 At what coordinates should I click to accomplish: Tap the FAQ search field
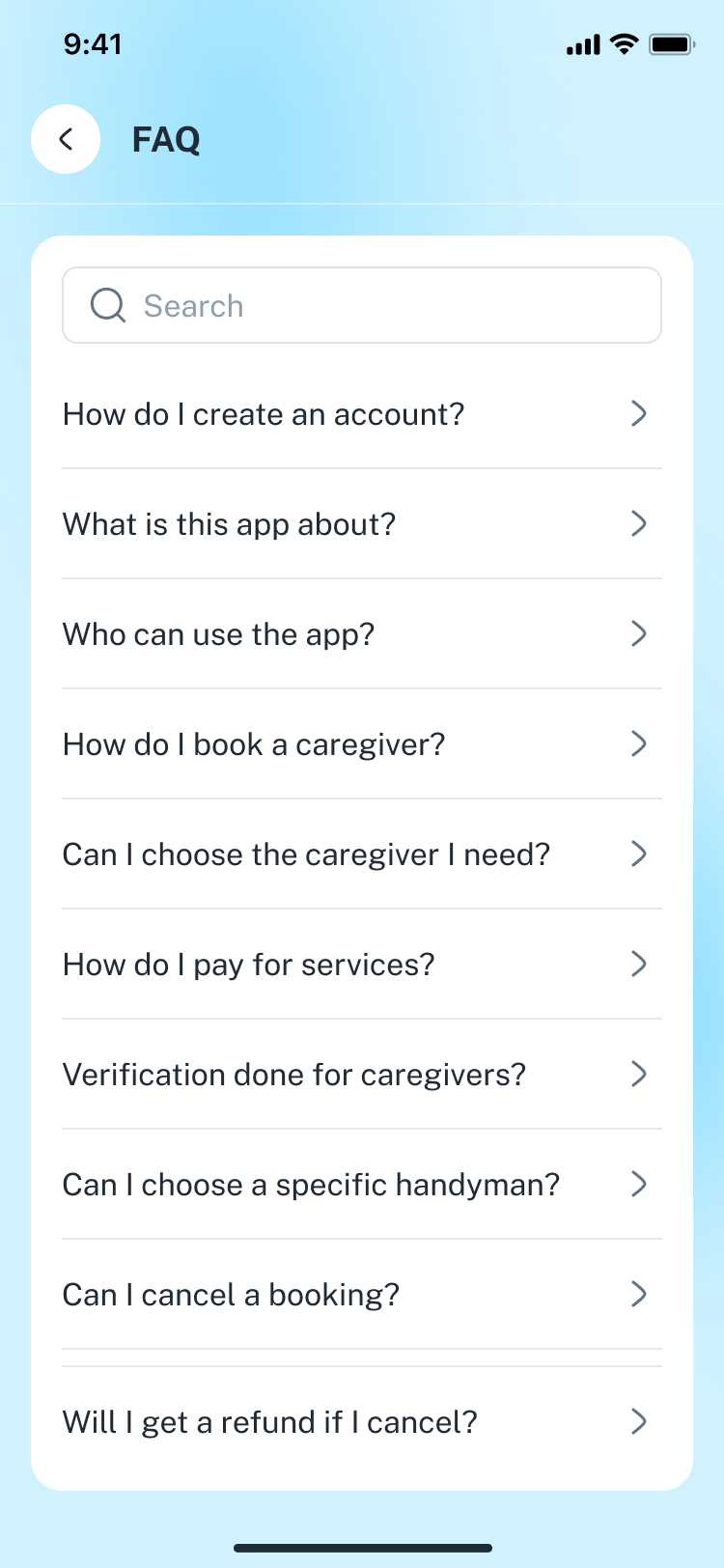click(x=362, y=305)
